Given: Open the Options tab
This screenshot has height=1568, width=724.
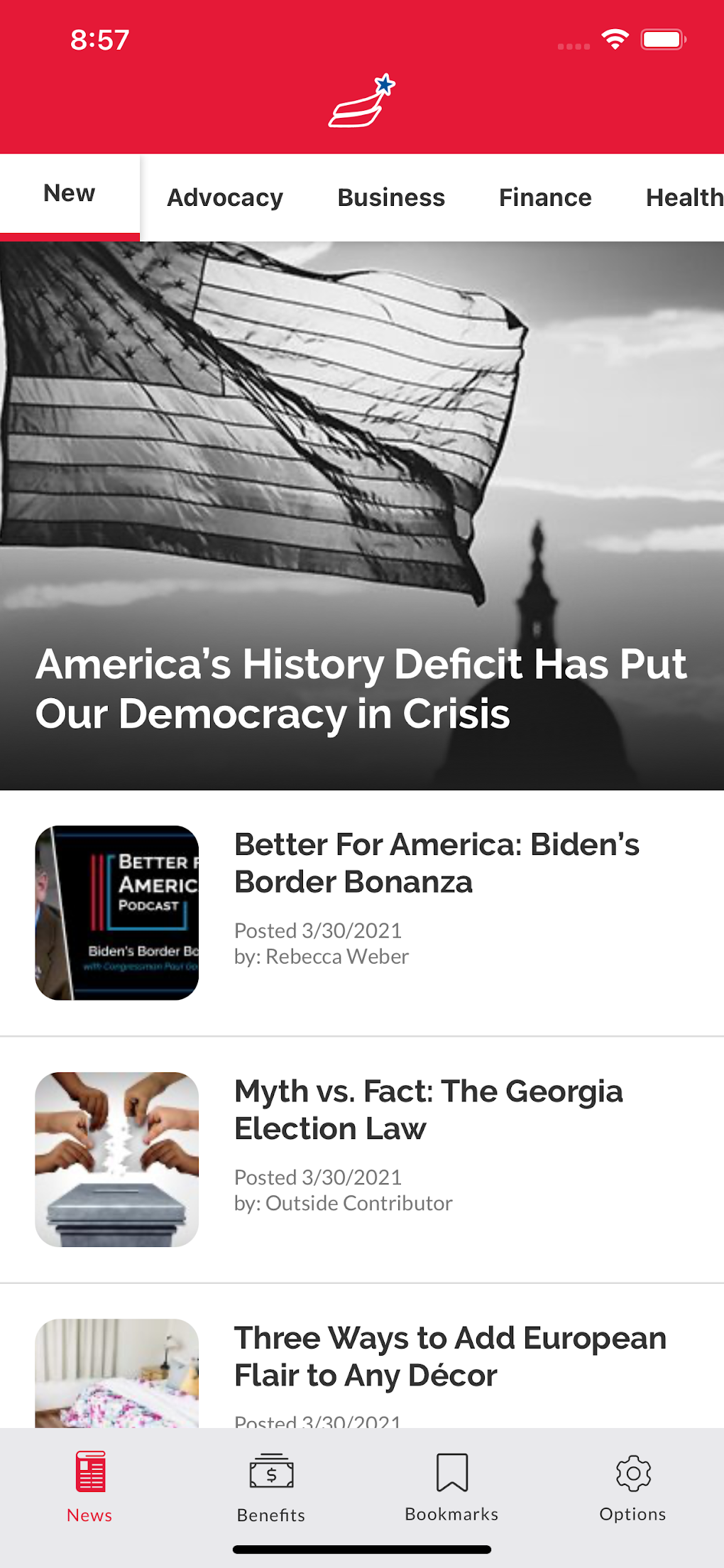Looking at the screenshot, I should coord(632,1487).
